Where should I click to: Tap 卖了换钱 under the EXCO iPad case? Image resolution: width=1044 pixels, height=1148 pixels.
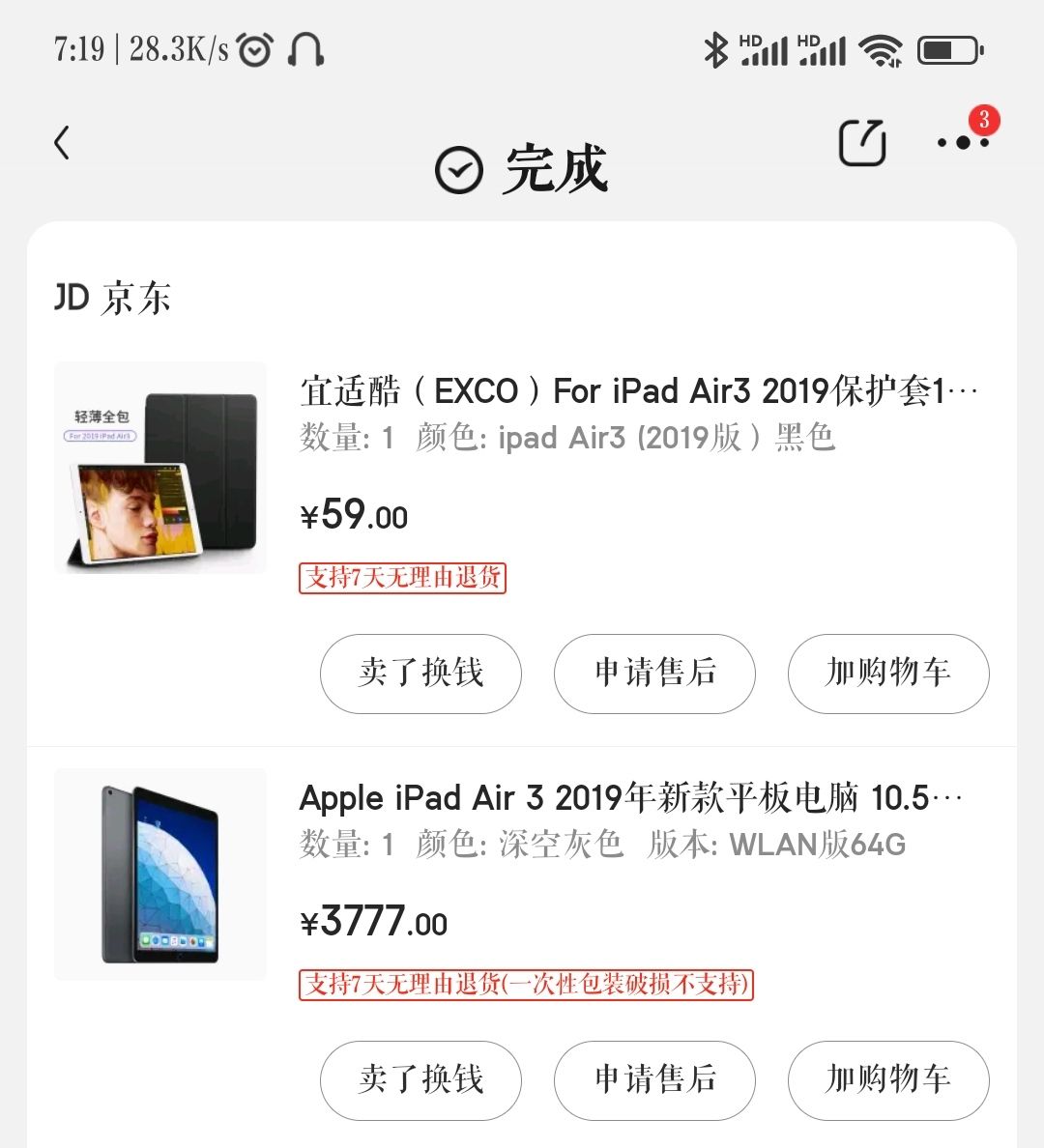pos(420,674)
